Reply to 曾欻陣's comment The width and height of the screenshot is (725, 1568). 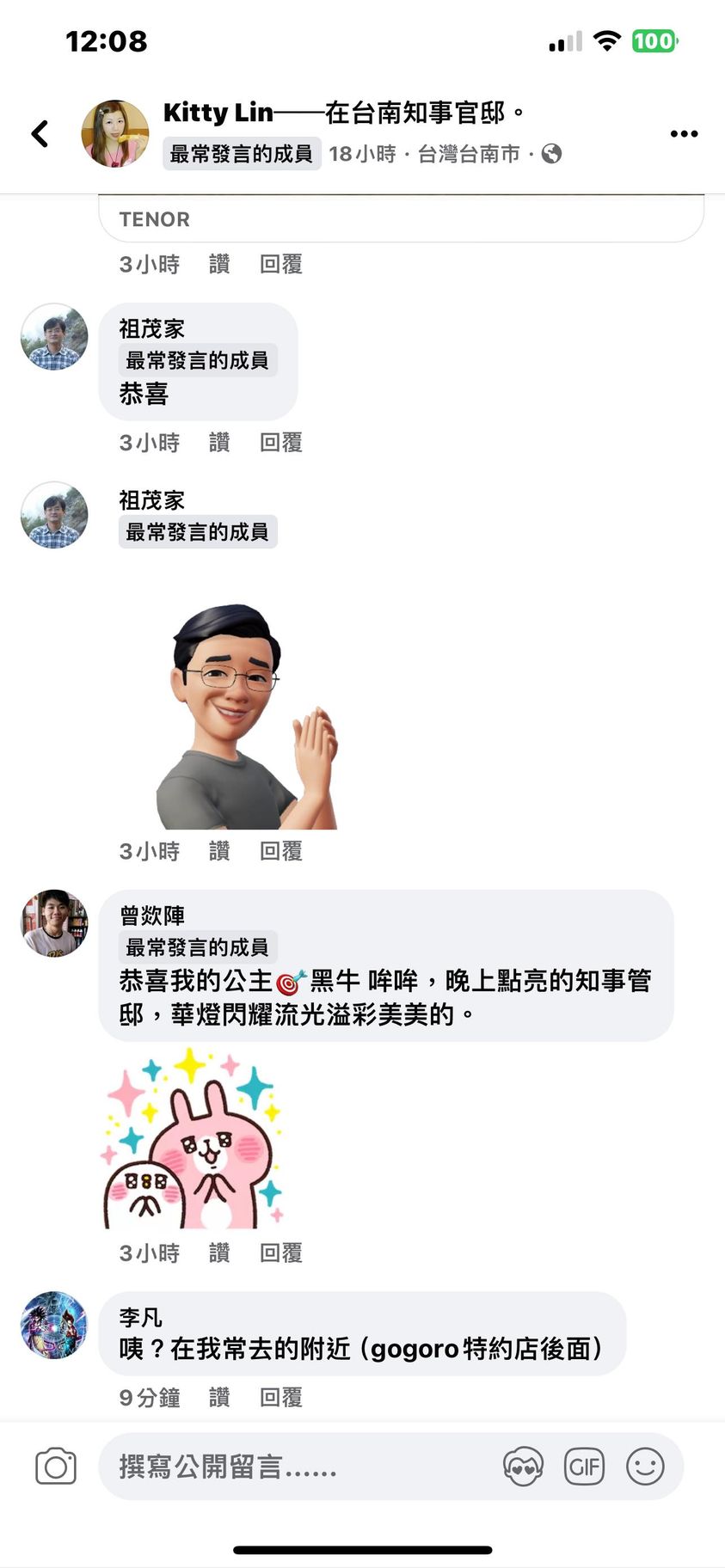click(x=281, y=1253)
